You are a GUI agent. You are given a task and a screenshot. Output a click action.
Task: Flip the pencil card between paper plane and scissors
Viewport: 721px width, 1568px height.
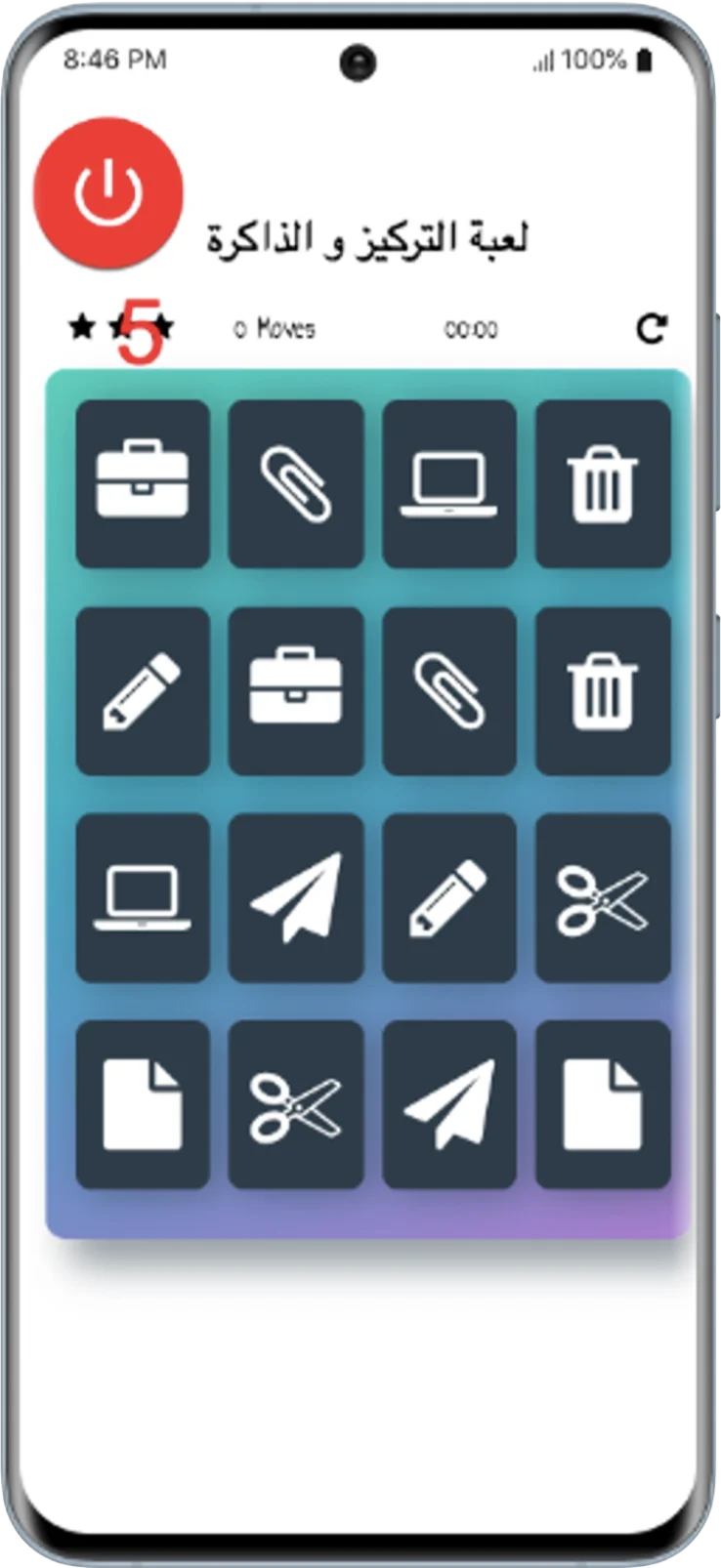click(449, 897)
